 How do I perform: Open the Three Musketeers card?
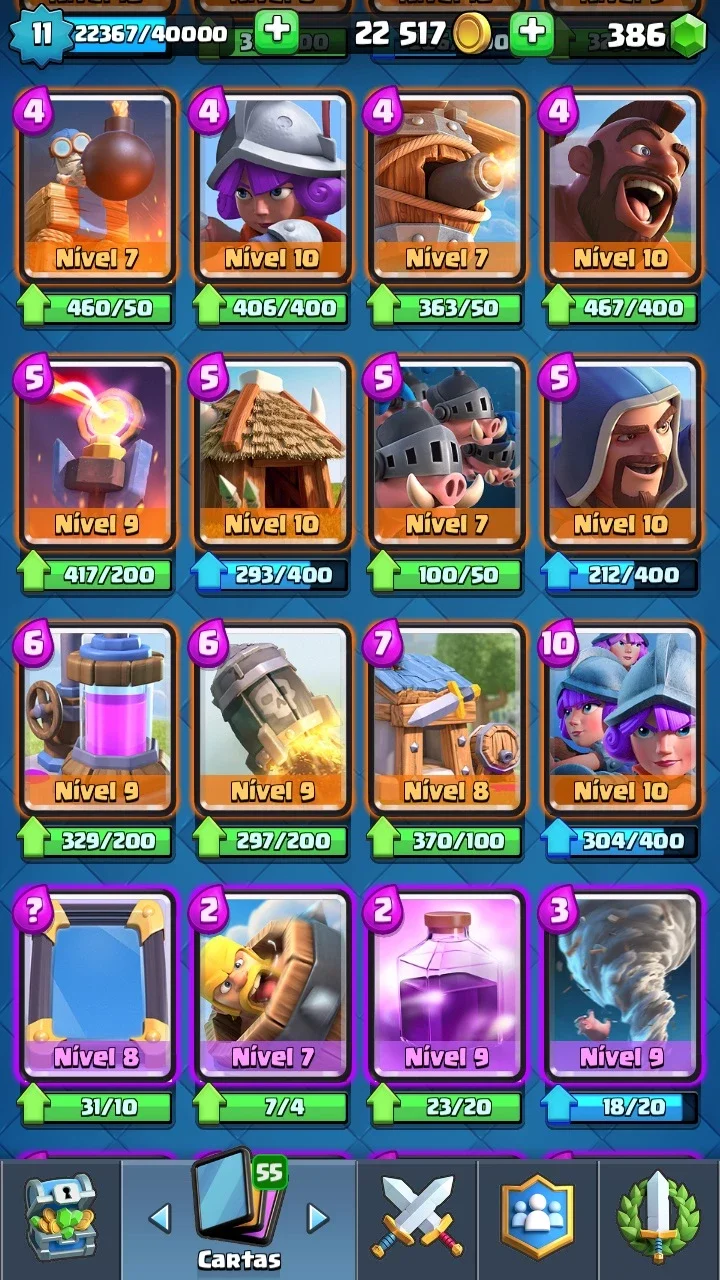coord(621,720)
